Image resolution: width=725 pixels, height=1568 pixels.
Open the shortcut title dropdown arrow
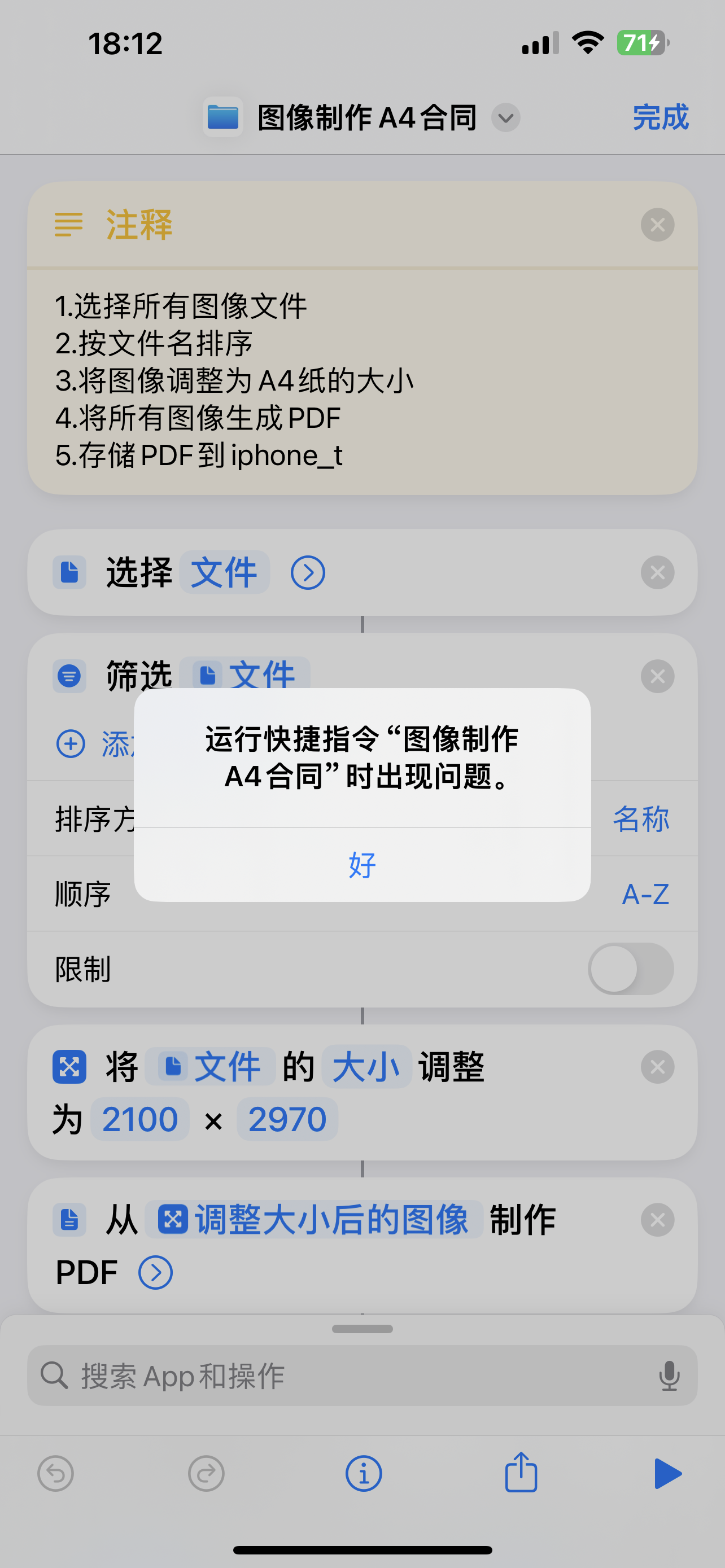(506, 117)
